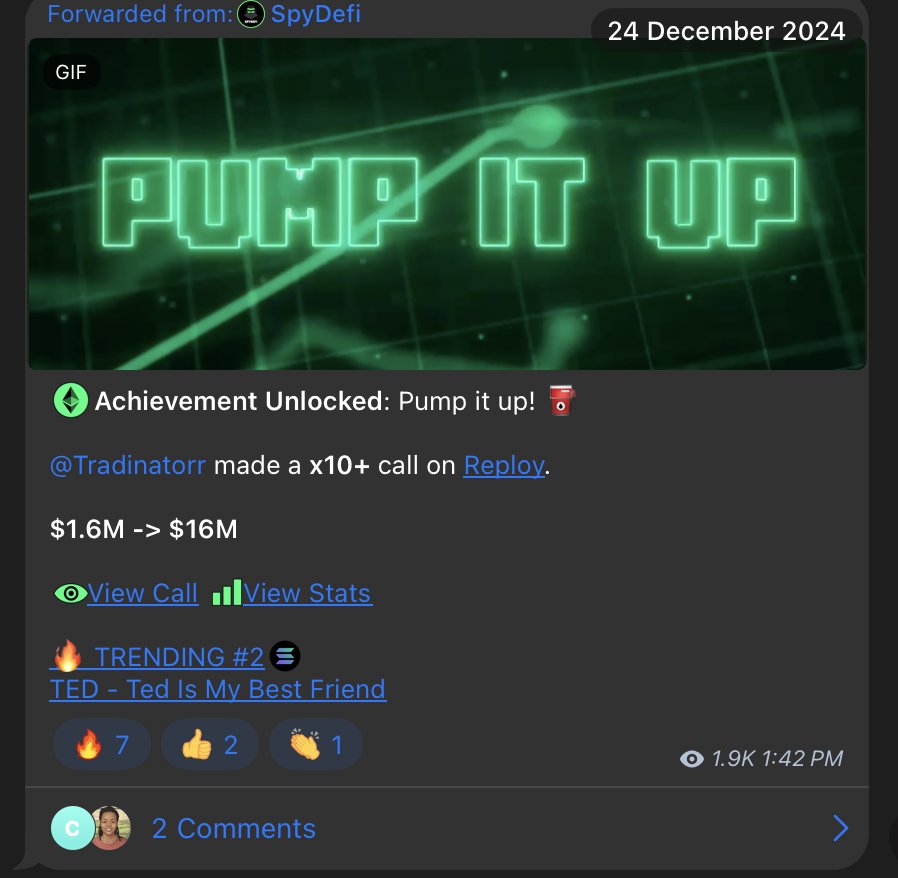Add a thumbs up reaction
This screenshot has width=898, height=878.
point(209,745)
